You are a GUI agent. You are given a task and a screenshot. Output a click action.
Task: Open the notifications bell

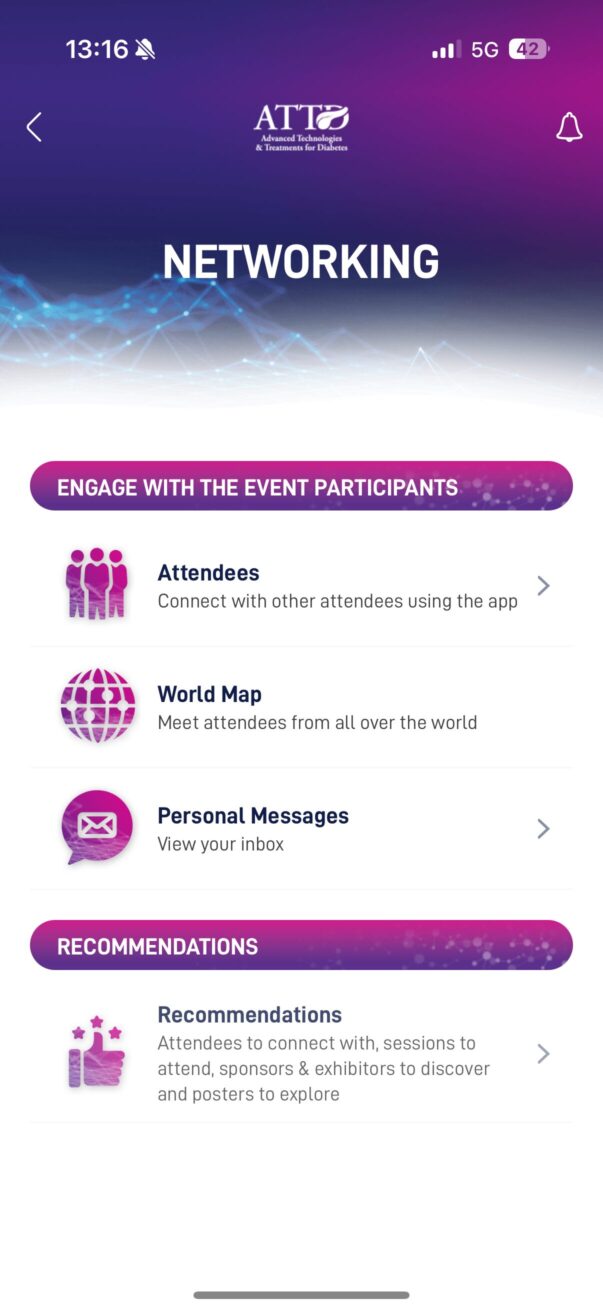coord(569,128)
